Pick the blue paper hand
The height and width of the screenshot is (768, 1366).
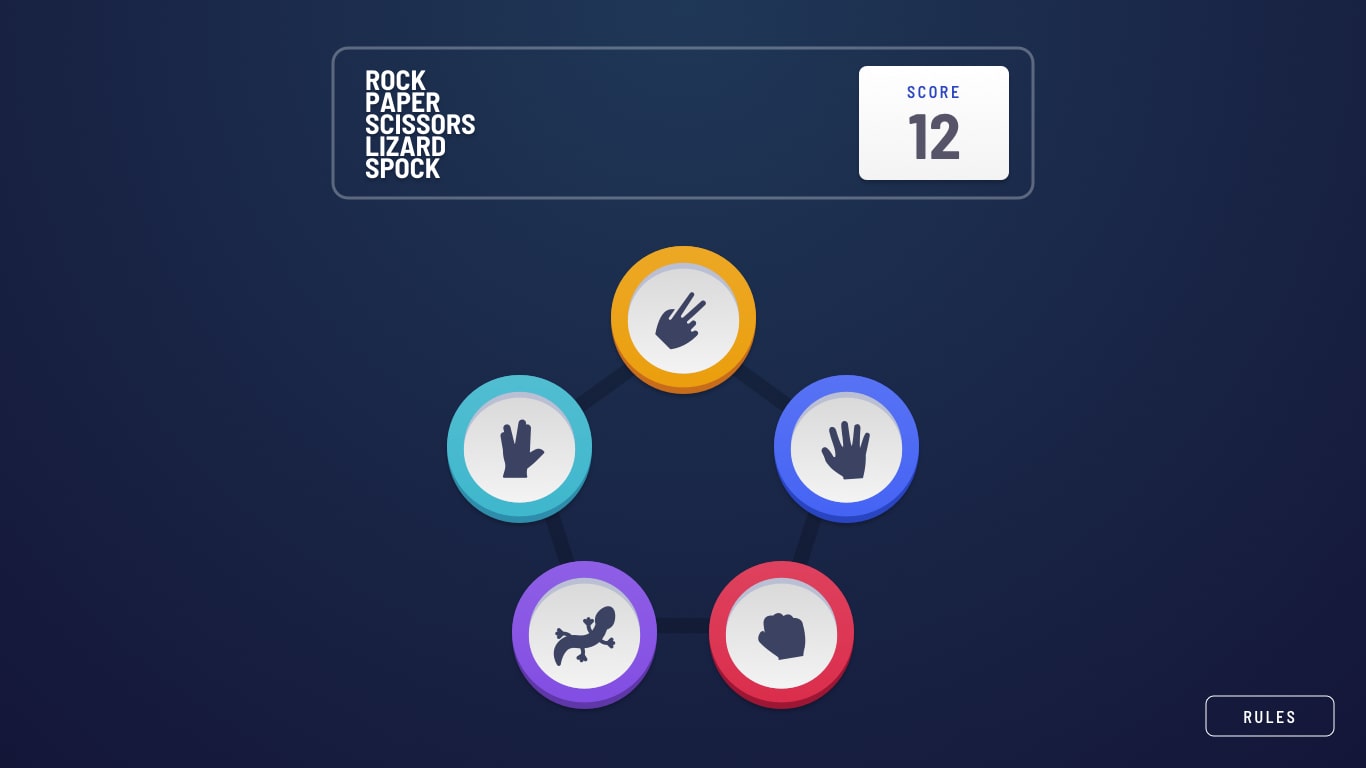pyautogui.click(x=846, y=448)
